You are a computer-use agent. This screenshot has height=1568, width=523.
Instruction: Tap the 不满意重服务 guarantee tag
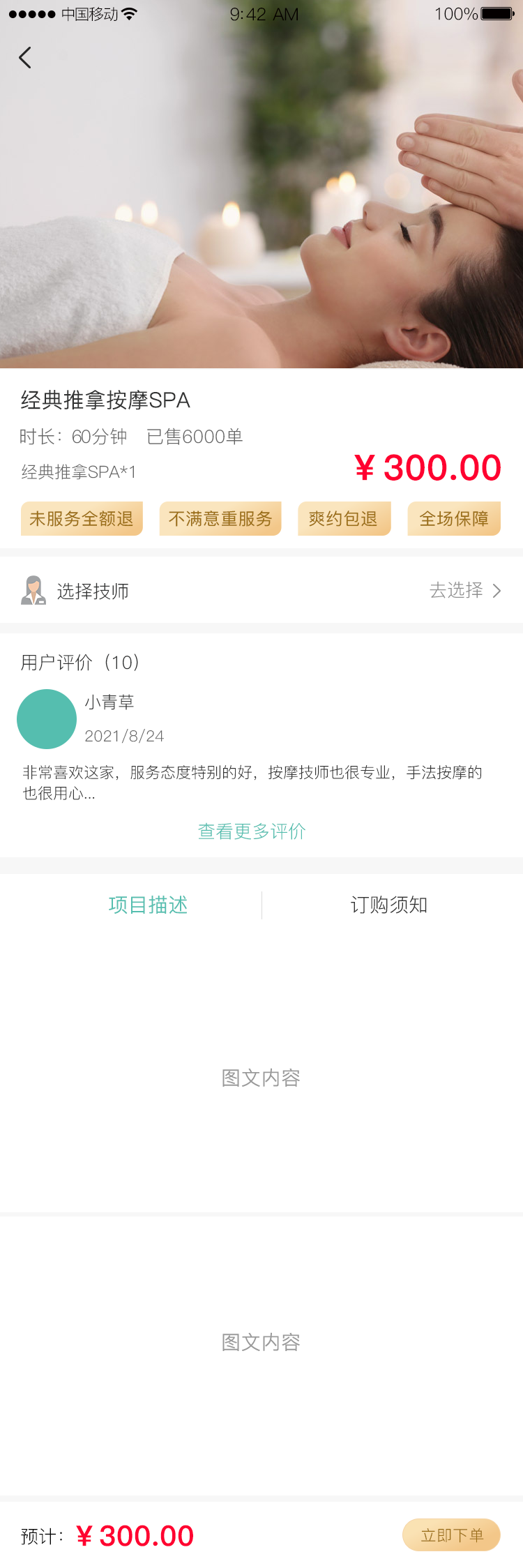220,519
